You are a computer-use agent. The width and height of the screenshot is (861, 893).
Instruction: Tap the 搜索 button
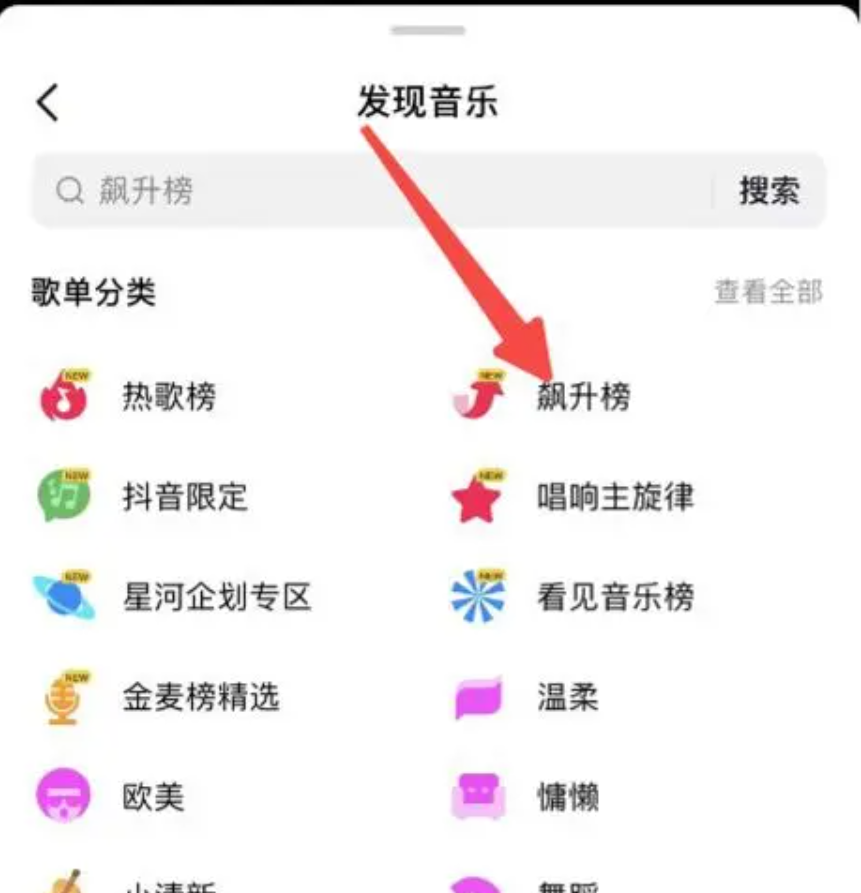pyautogui.click(x=769, y=190)
